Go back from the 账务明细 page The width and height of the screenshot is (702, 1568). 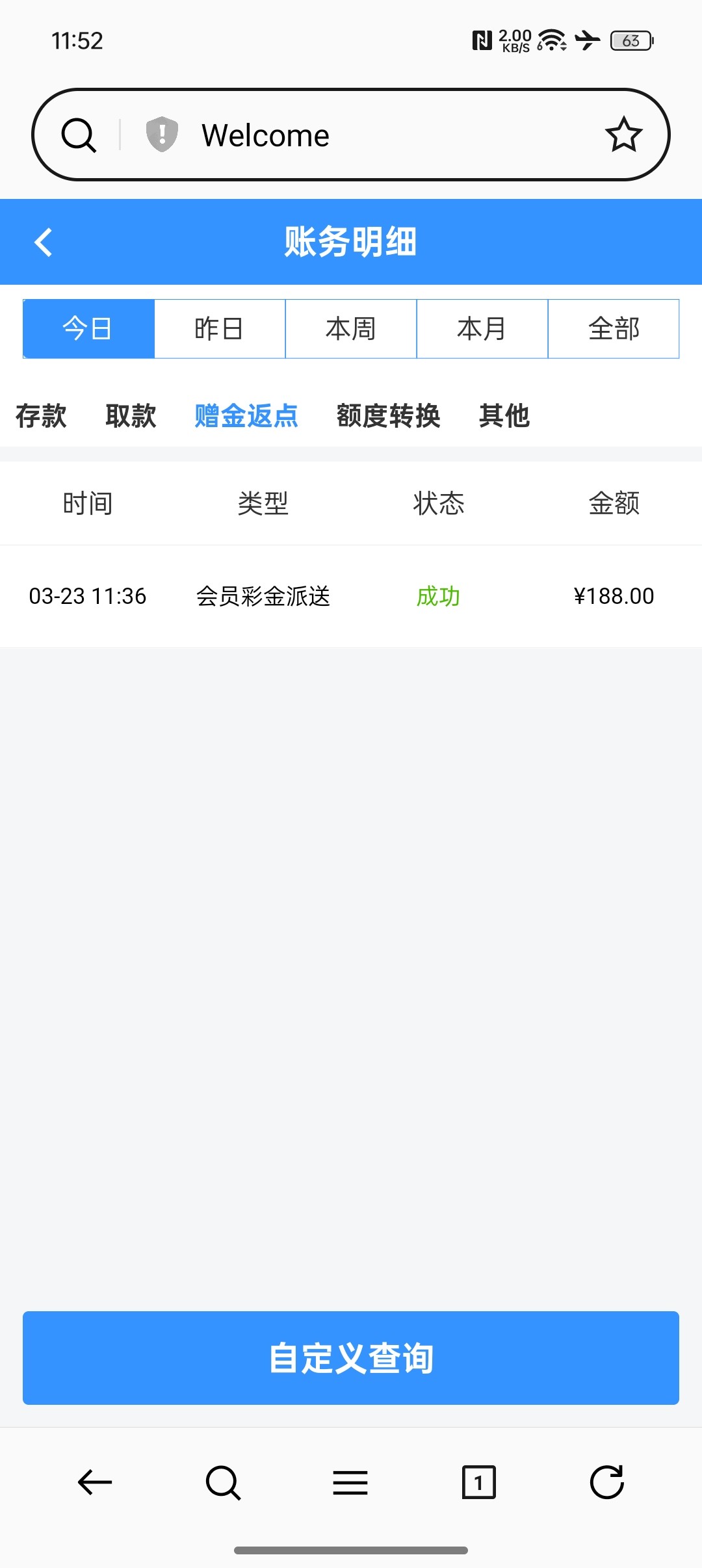(x=44, y=242)
